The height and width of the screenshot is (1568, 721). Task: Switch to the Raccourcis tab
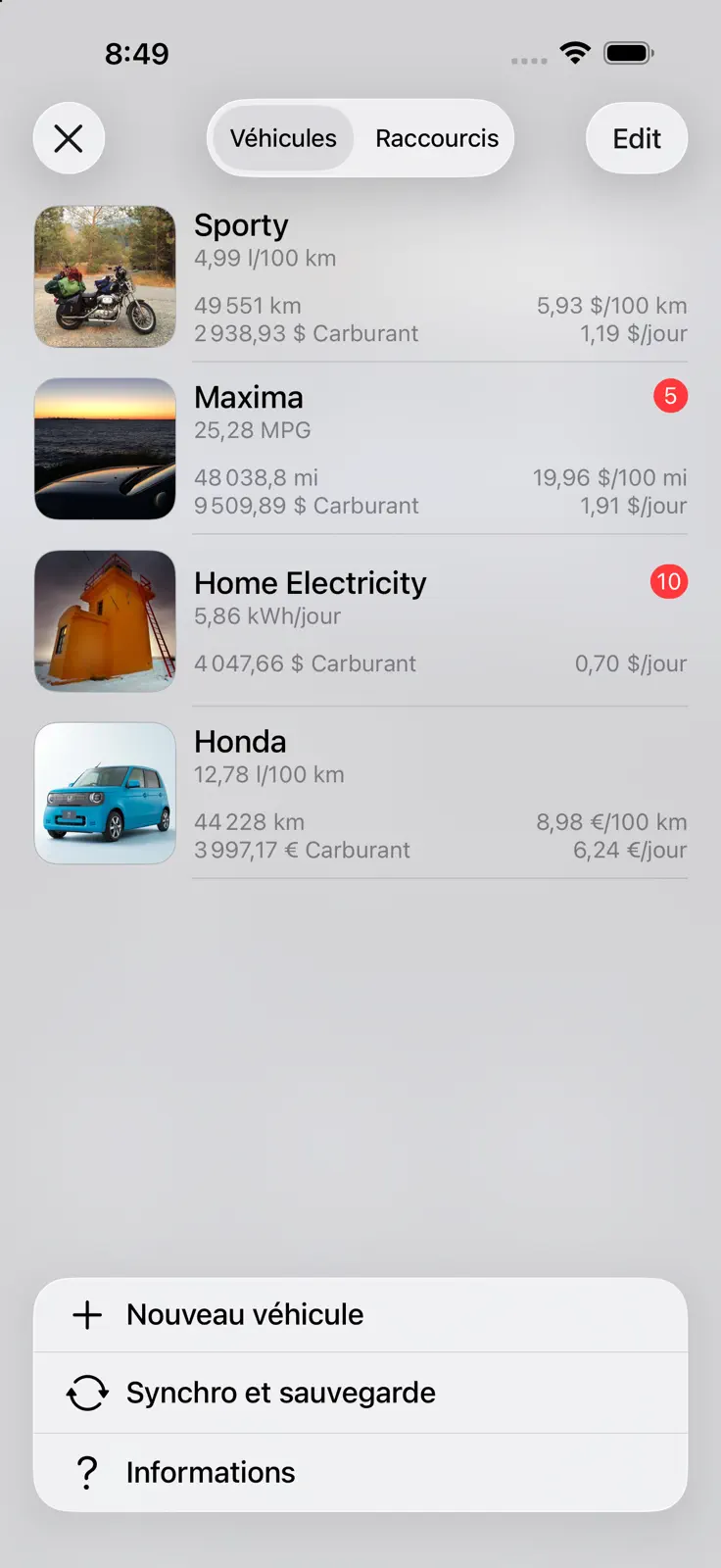pos(437,138)
